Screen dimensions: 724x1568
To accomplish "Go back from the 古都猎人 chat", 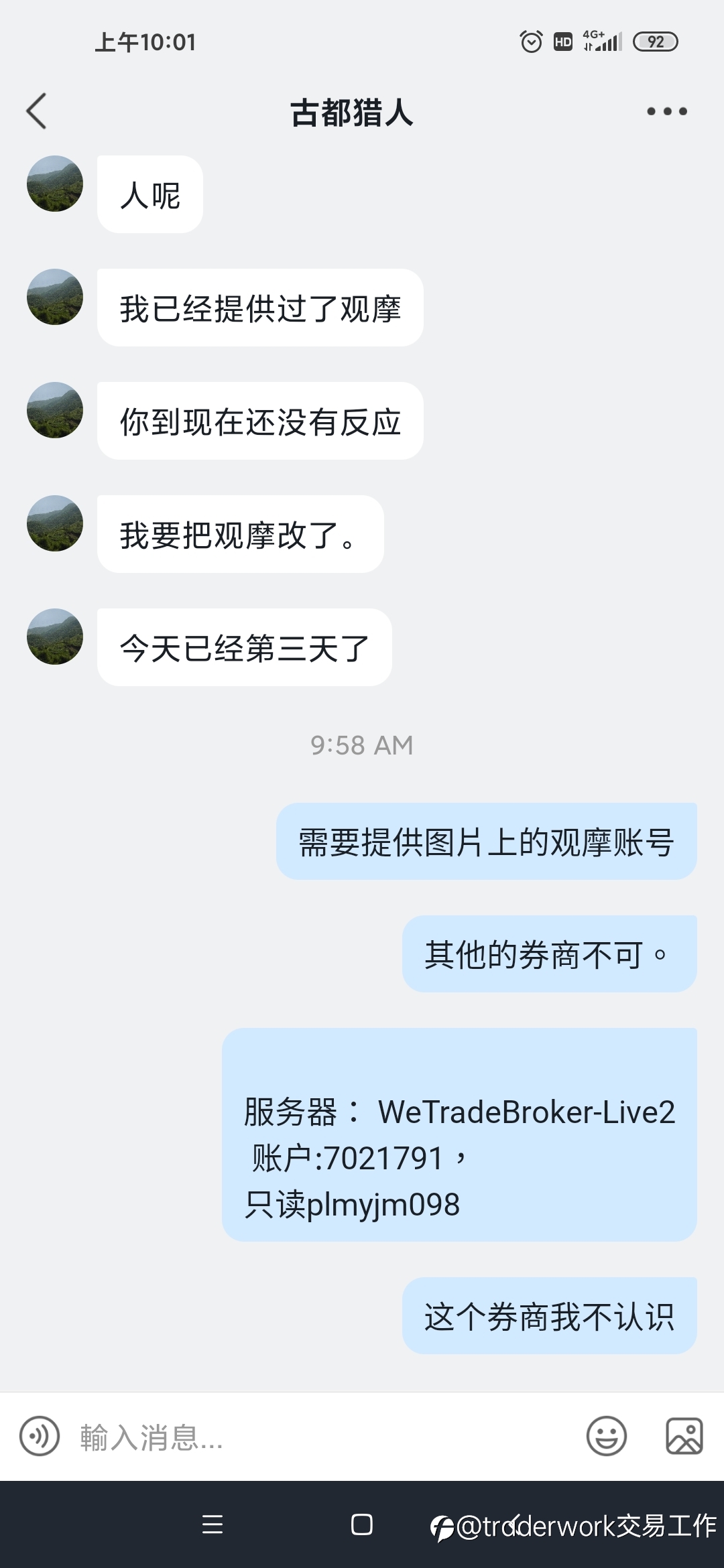I will [36, 111].
